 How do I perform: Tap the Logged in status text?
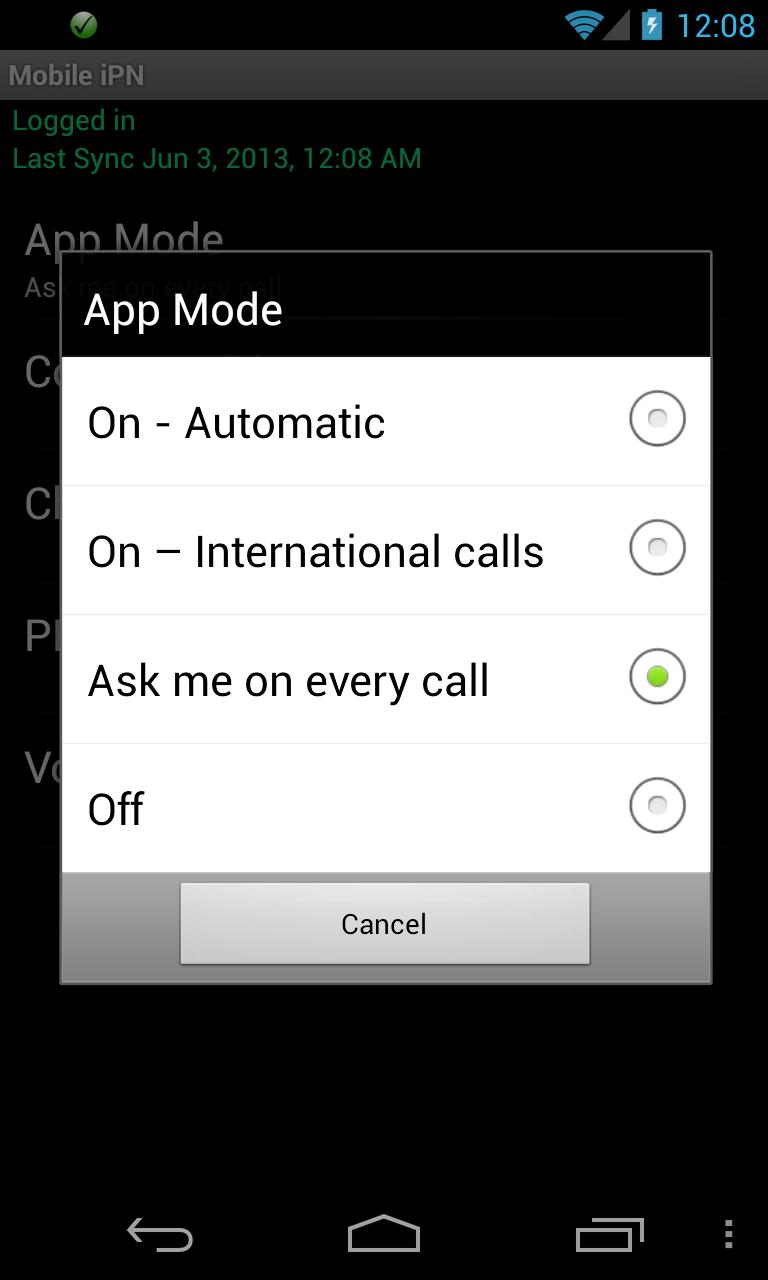tap(73, 120)
